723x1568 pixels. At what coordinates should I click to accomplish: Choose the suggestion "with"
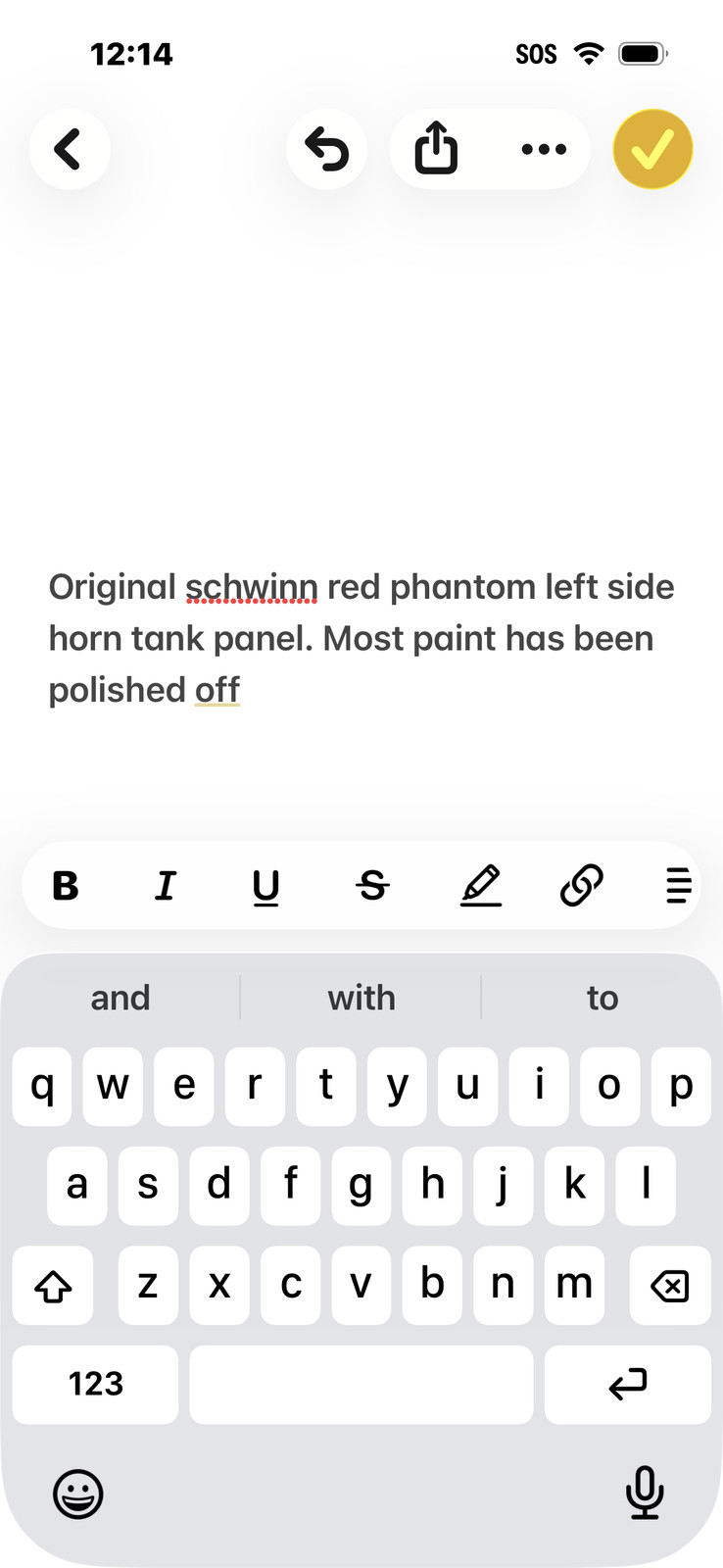361,998
